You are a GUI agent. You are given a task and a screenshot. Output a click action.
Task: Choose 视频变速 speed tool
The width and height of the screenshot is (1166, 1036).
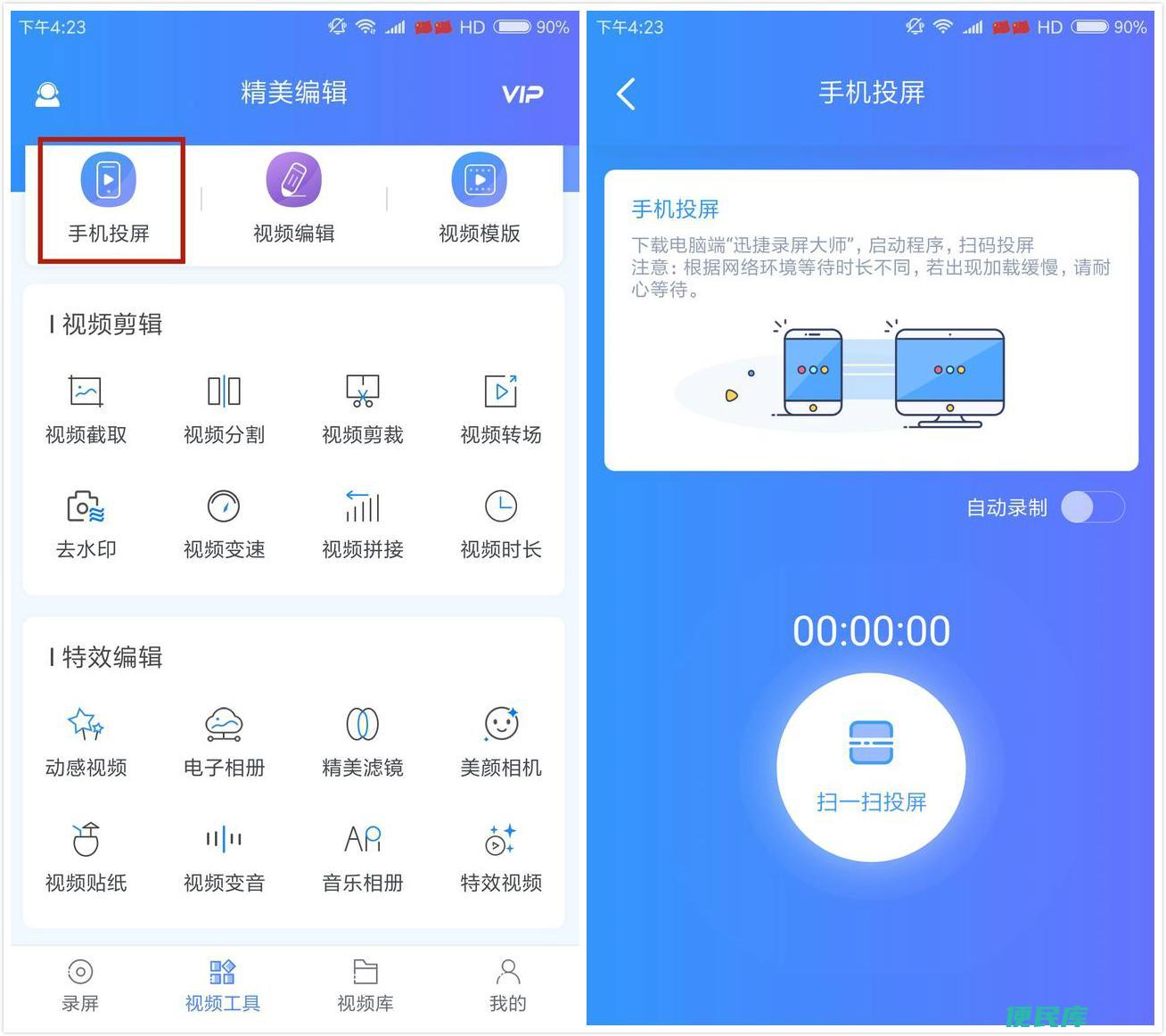tap(224, 523)
